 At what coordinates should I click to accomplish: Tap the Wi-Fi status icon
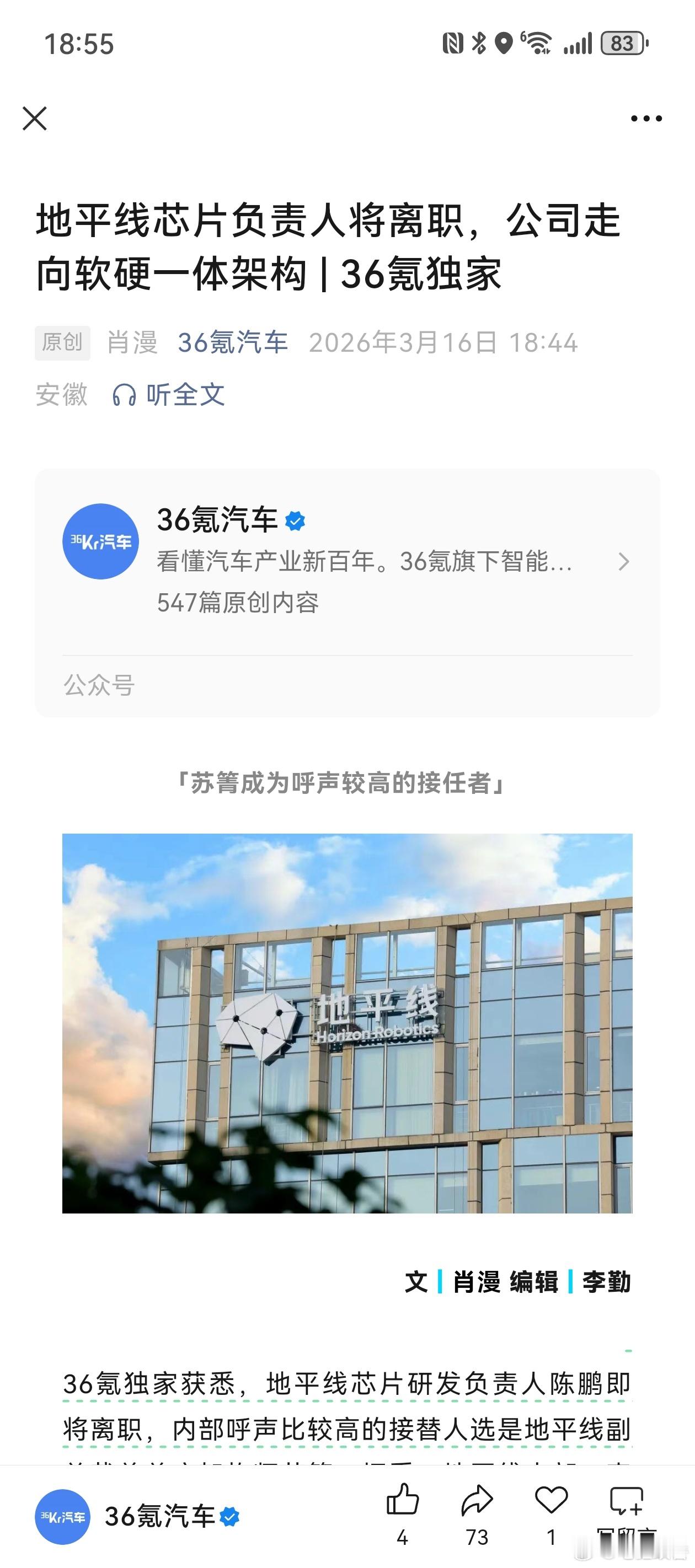[x=538, y=41]
